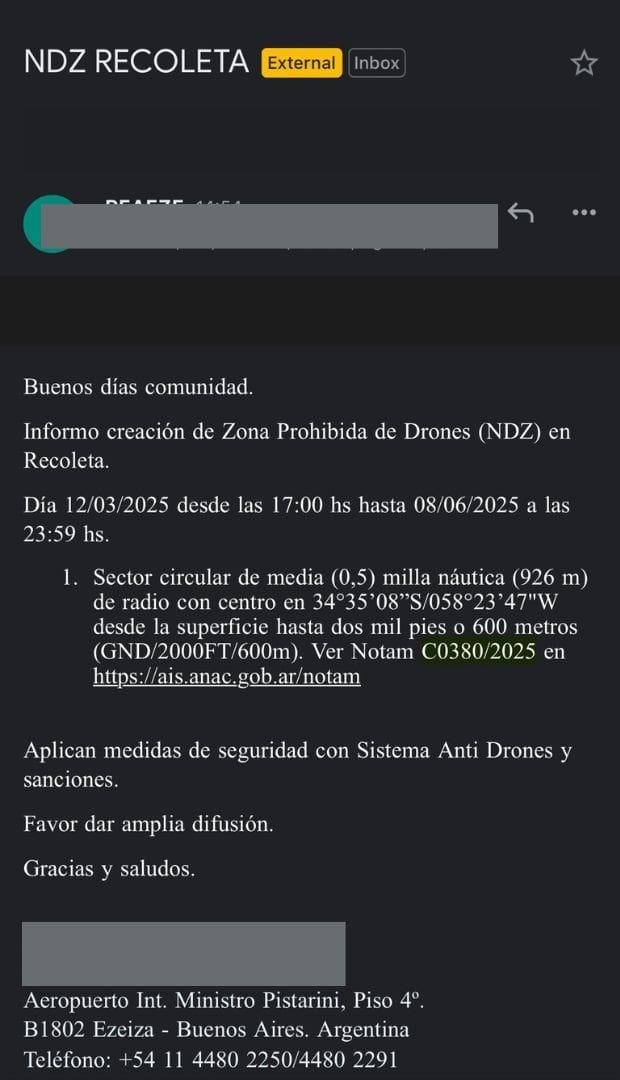Screen dimensions: 620x1080
Task: Open the message overflow menu
Action: click(583, 212)
